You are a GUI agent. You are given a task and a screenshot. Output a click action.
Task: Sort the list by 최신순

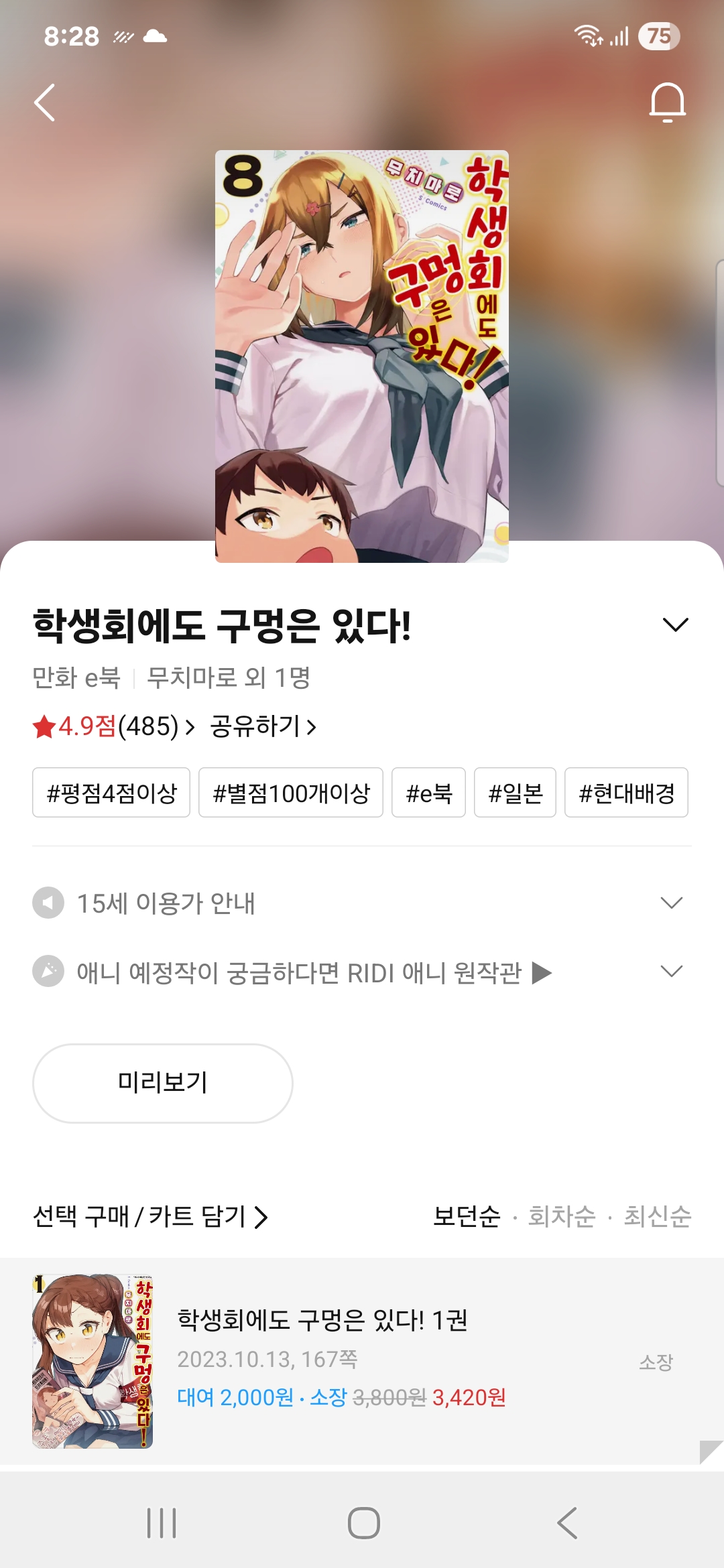point(658,1216)
